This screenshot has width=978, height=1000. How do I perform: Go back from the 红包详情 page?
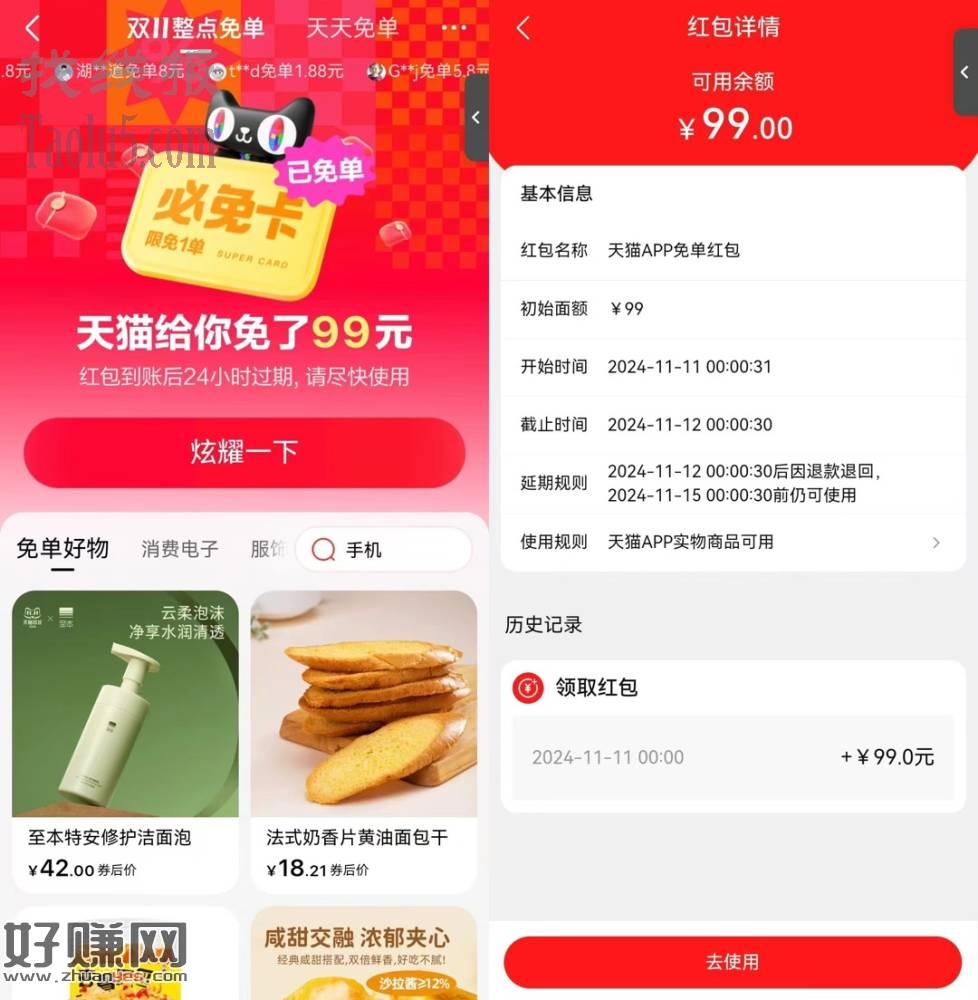(523, 28)
